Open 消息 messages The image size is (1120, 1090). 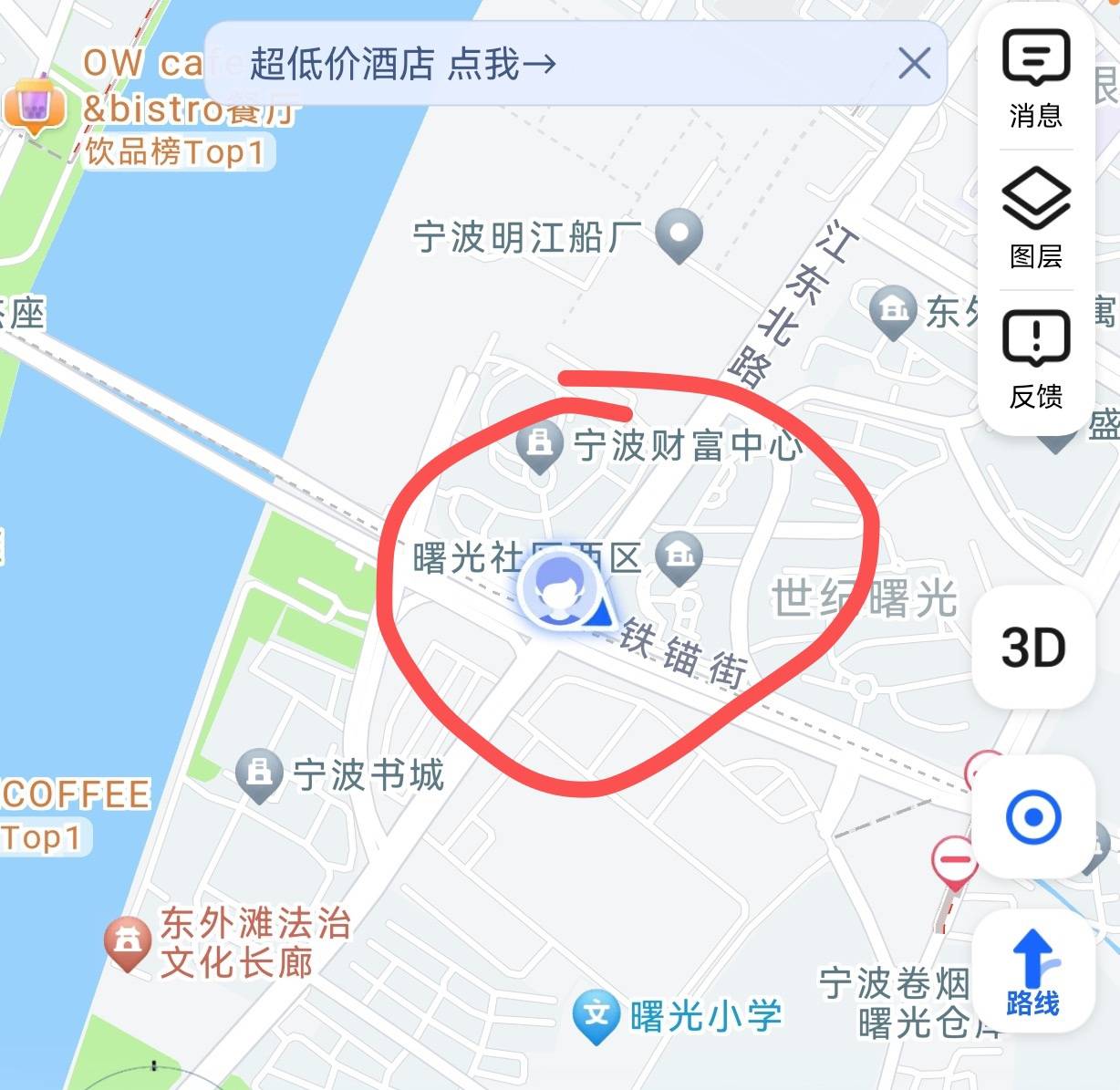pos(1035,79)
